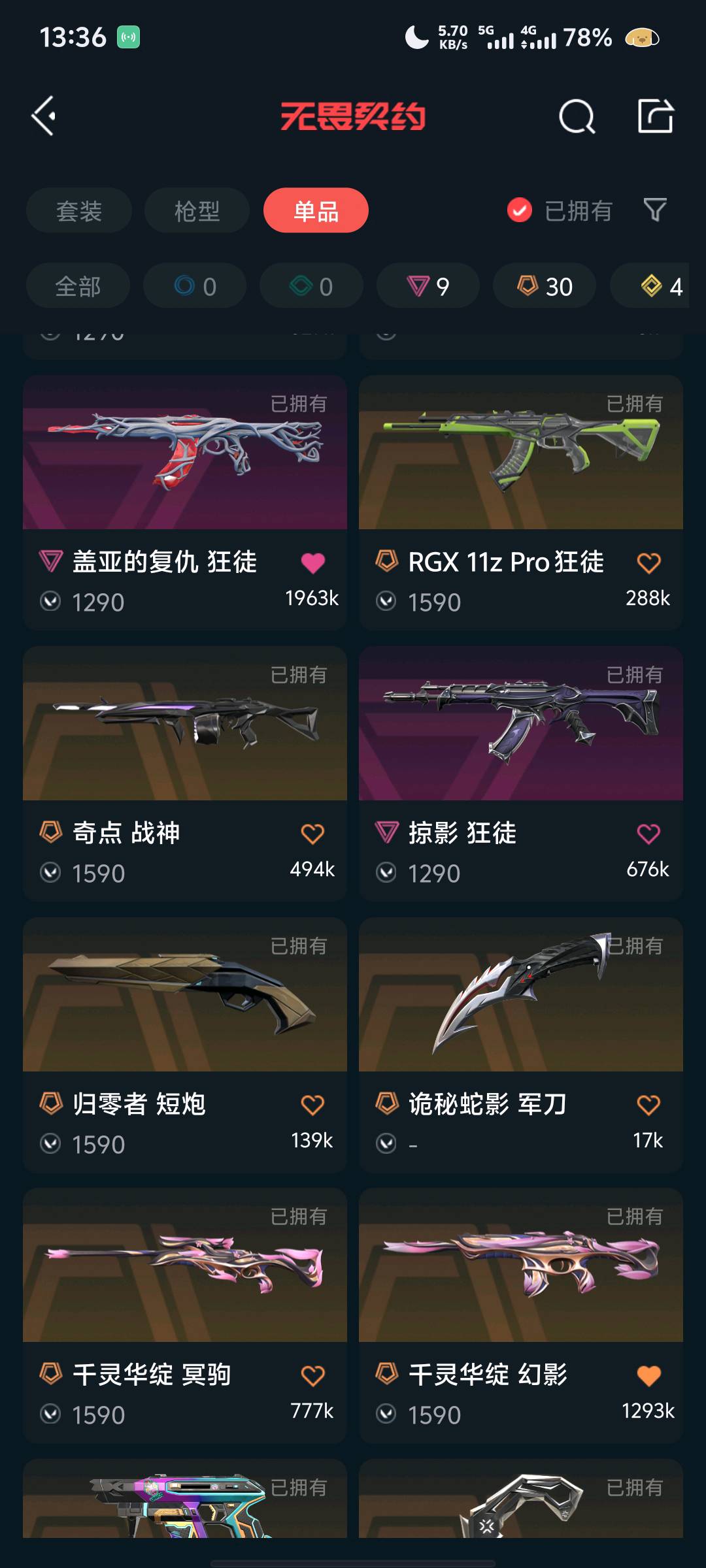Open the 盖亚的复仇 狂徒 skin card
This screenshot has width=706, height=1568.
[185, 502]
